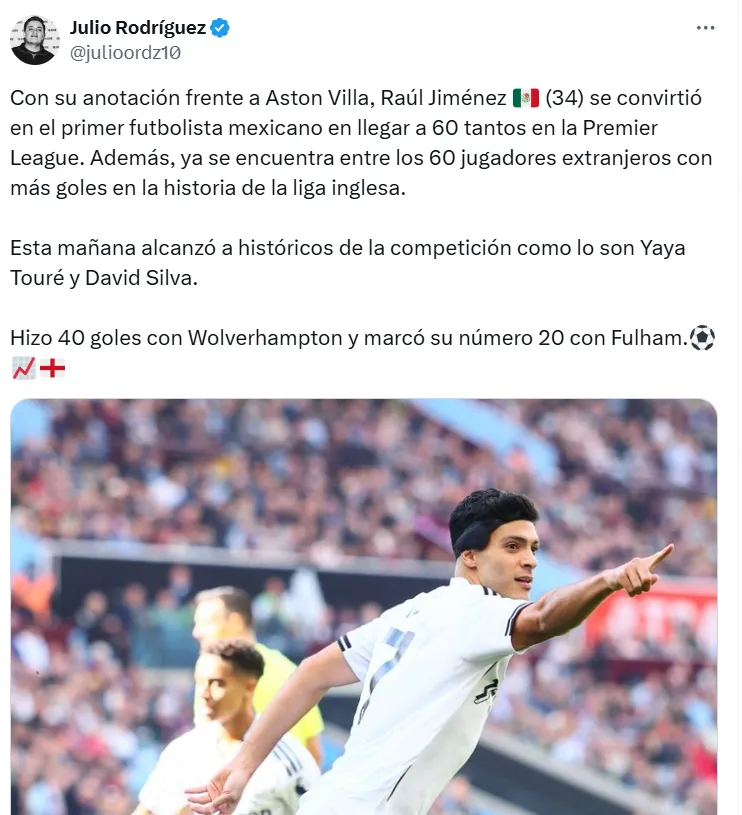Open the tweet's three-dot overflow menu
Screen dimensions: 742x815
(705, 29)
